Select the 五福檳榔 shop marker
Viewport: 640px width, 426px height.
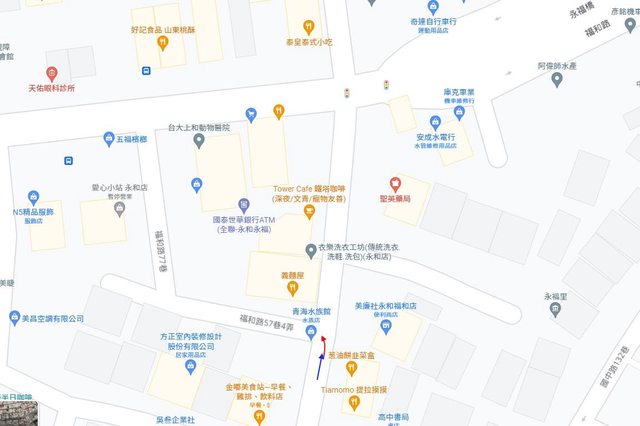(x=109, y=139)
